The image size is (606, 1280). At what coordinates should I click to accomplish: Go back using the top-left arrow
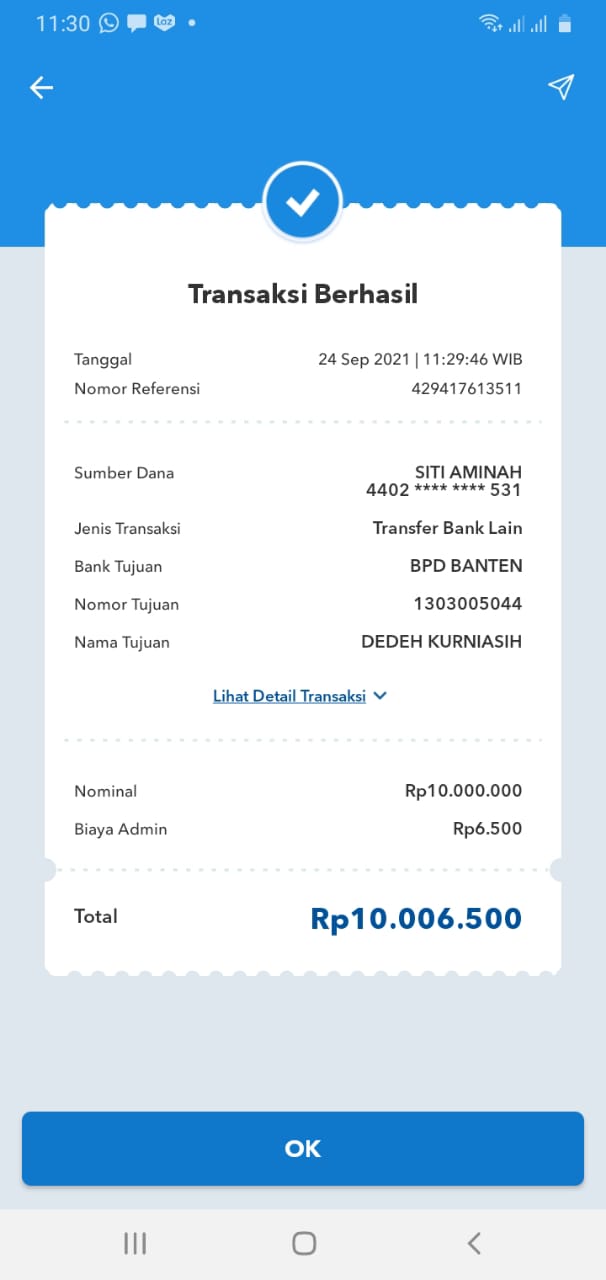[41, 88]
